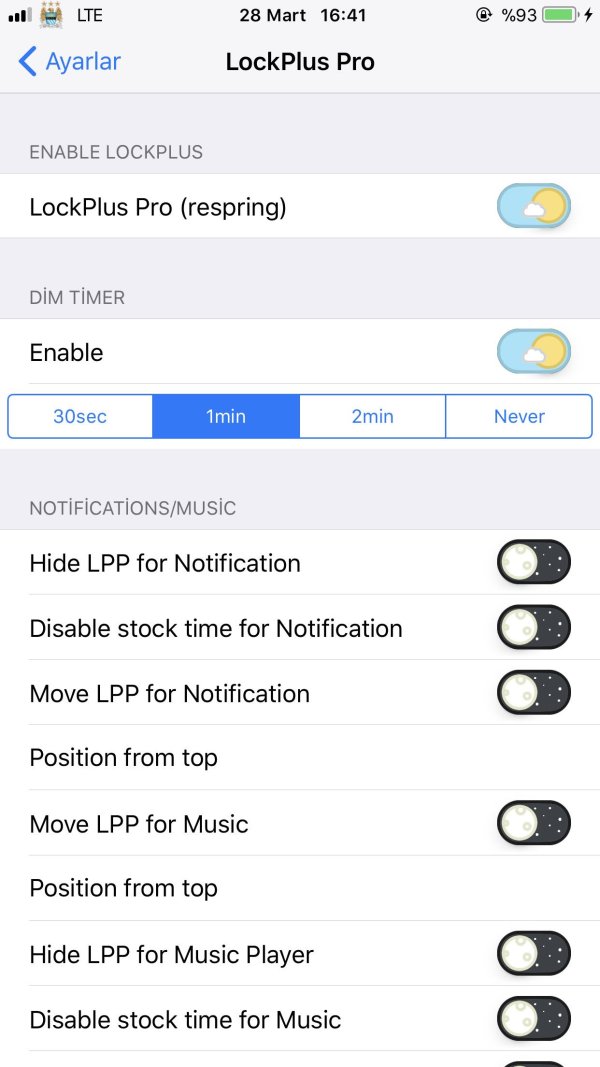600x1067 pixels.
Task: Select the 1min dim timer option
Action: 226,416
